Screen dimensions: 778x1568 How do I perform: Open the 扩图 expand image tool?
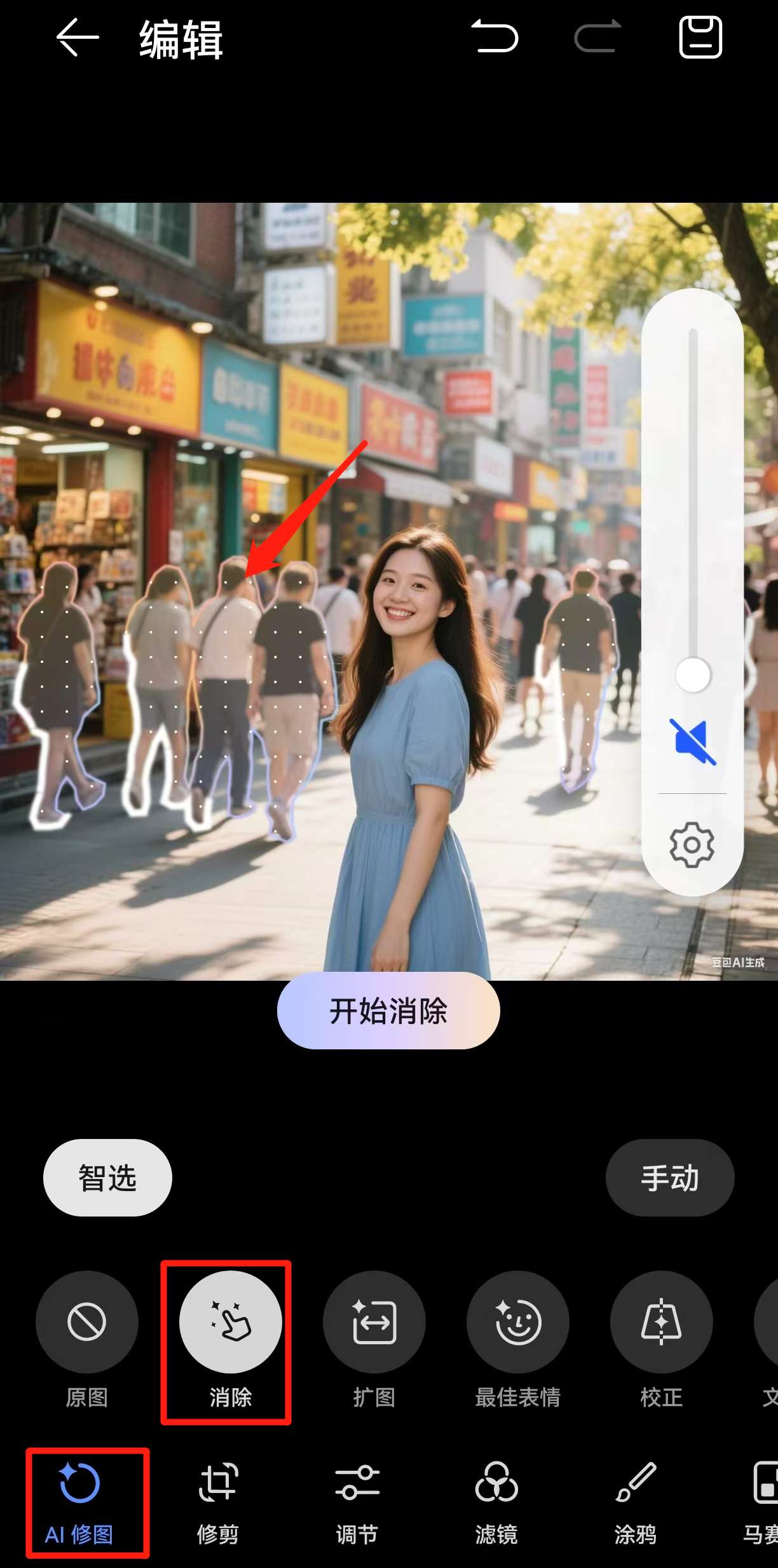click(x=374, y=1322)
